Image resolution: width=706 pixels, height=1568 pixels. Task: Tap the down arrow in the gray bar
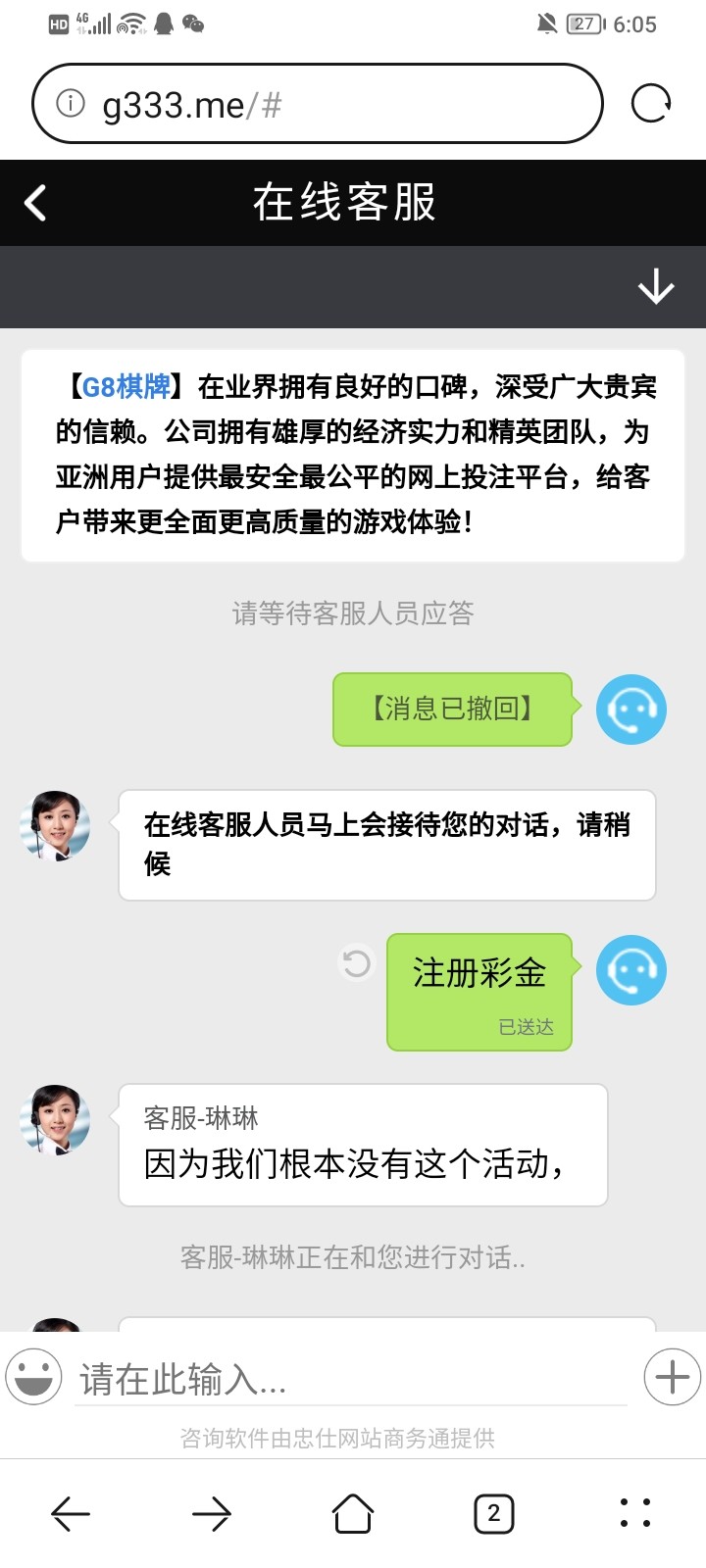(655, 287)
